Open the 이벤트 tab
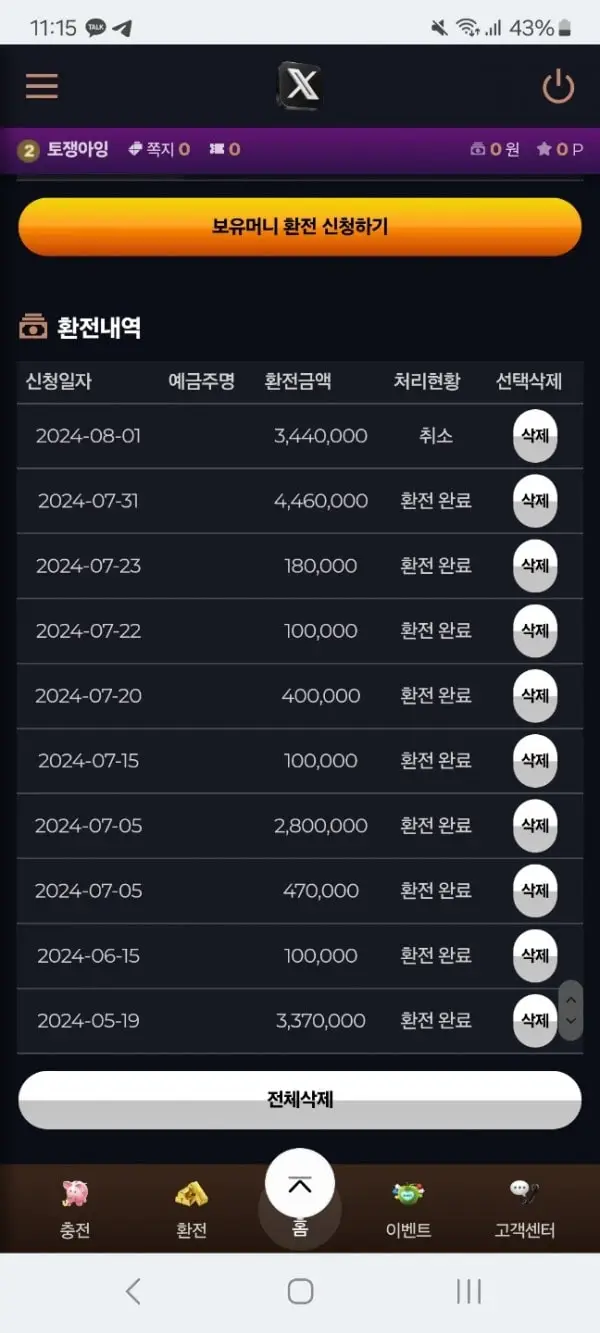 point(408,1208)
